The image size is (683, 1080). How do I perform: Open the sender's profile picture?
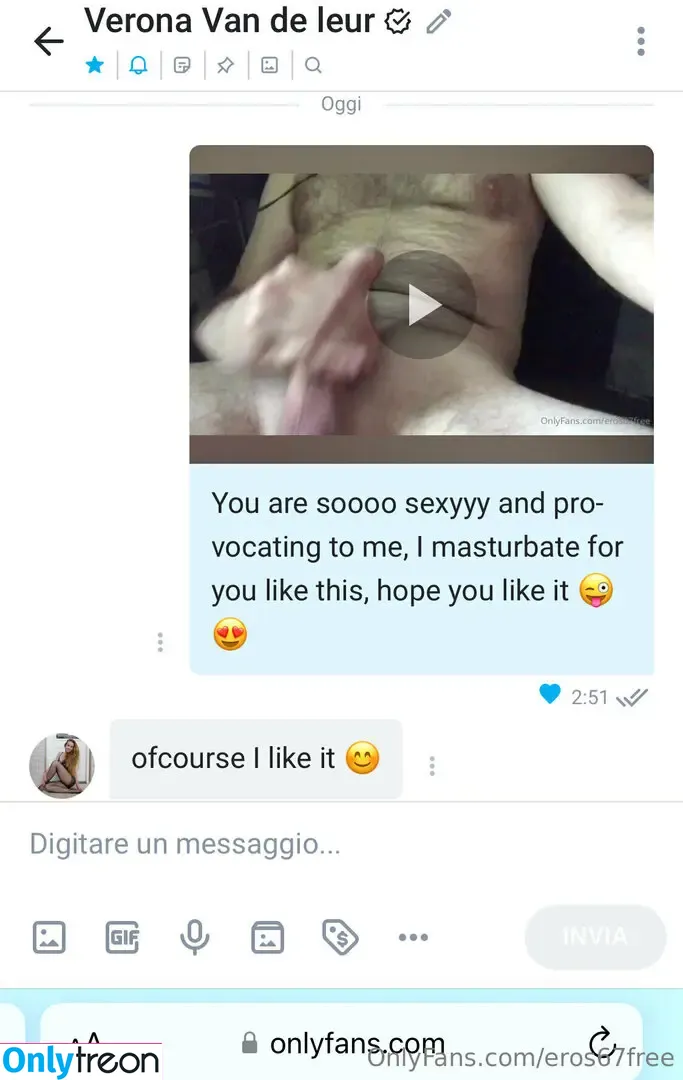coord(62,766)
